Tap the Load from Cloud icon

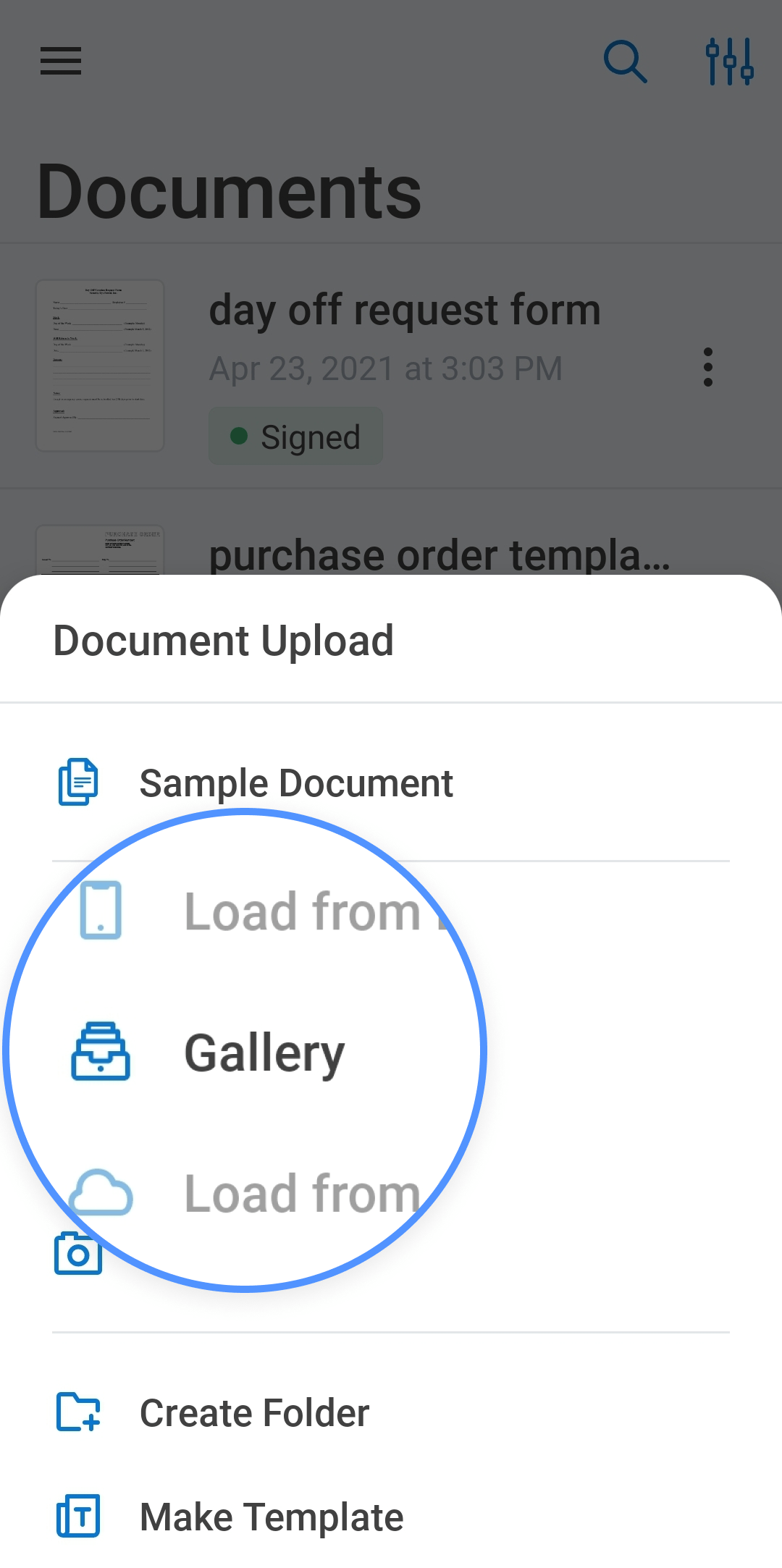(100, 1193)
